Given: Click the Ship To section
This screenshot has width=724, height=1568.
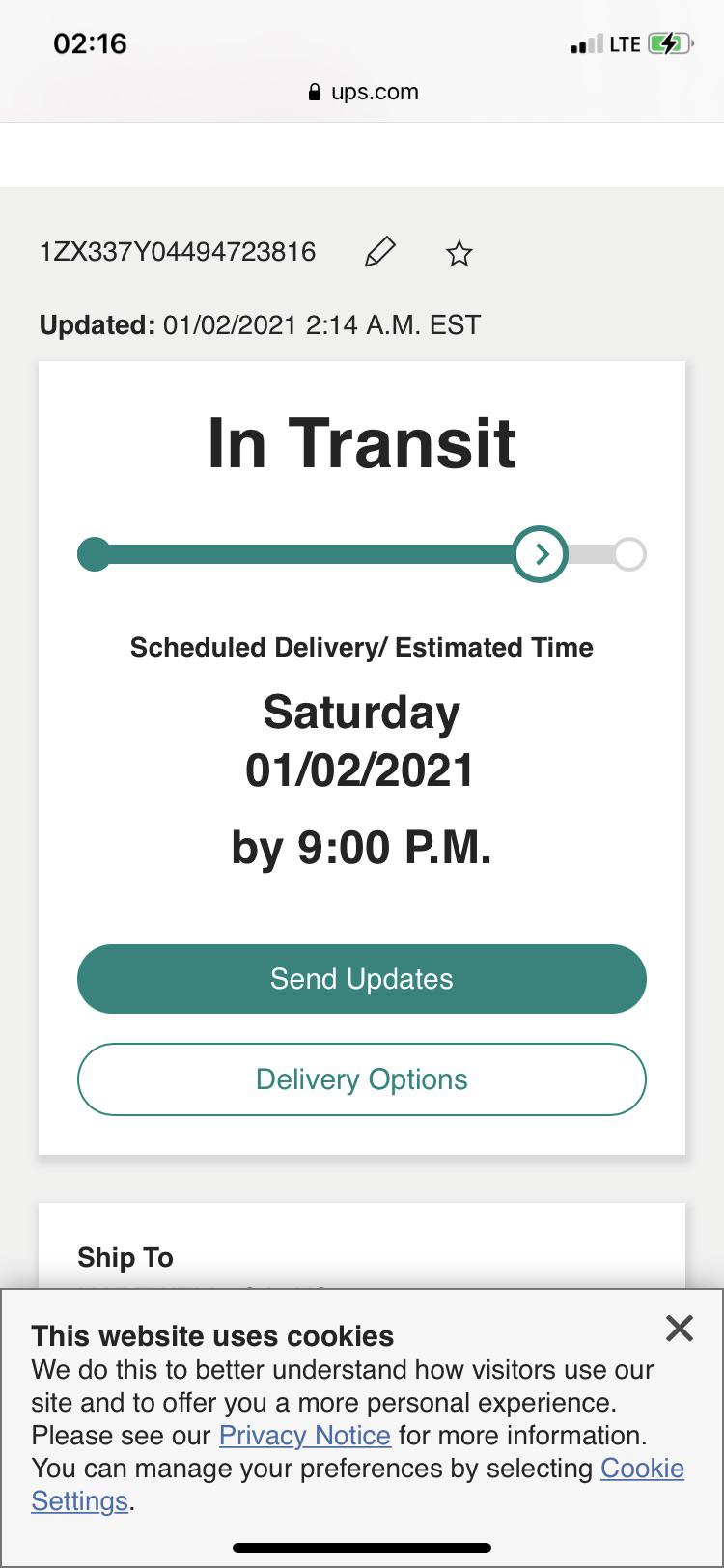Looking at the screenshot, I should (x=125, y=1257).
